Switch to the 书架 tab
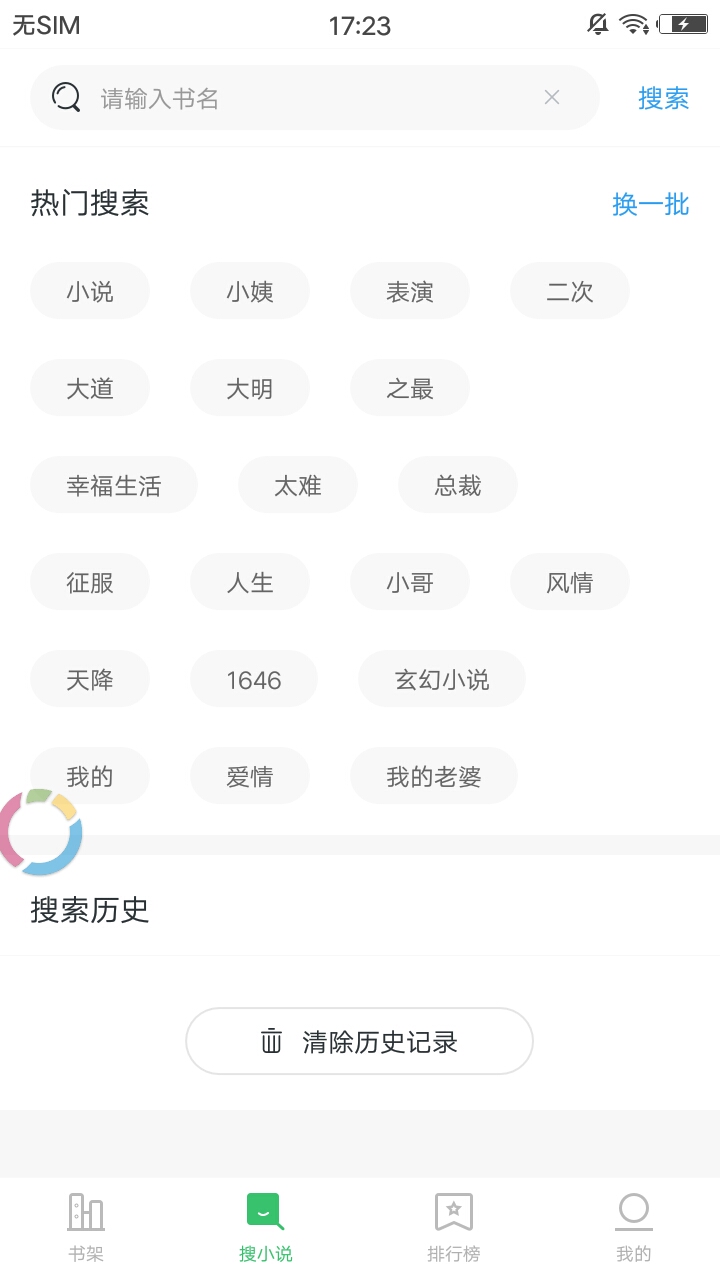Image resolution: width=720 pixels, height=1280 pixels. 86,1227
